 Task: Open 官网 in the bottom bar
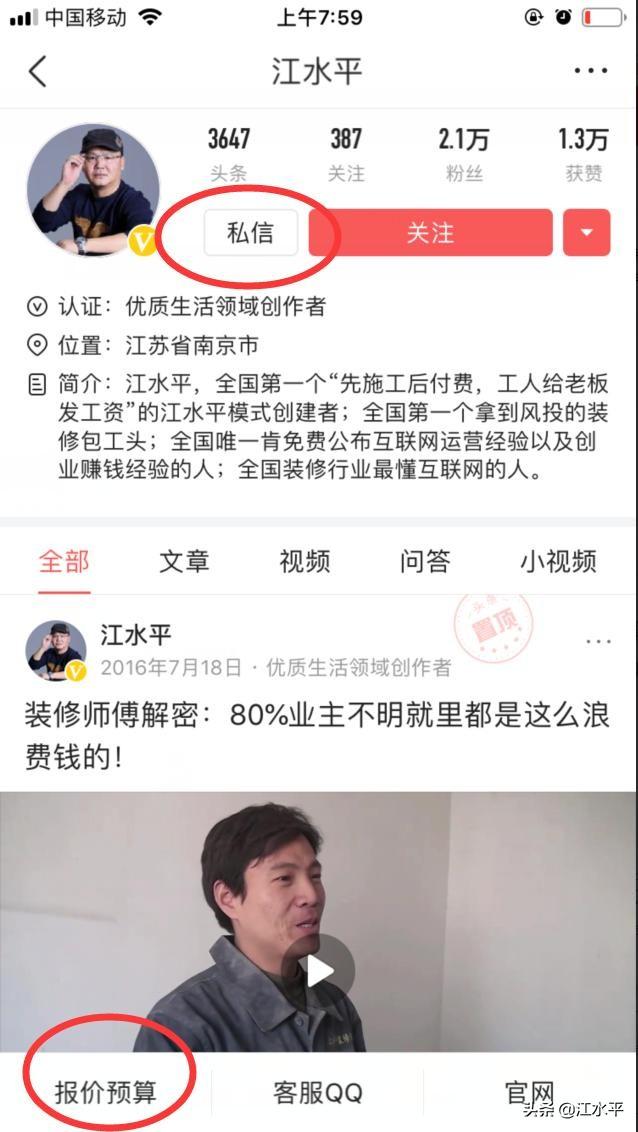pos(529,1091)
